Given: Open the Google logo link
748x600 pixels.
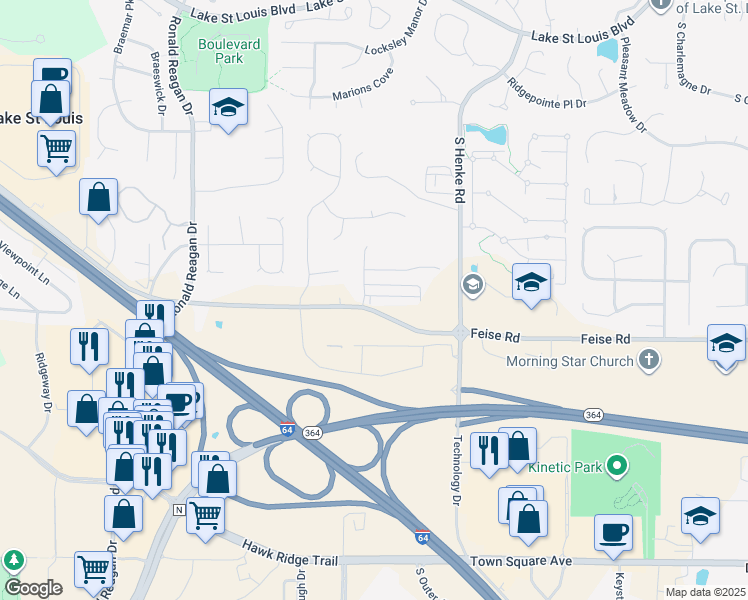Looking at the screenshot, I should coord(33,588).
